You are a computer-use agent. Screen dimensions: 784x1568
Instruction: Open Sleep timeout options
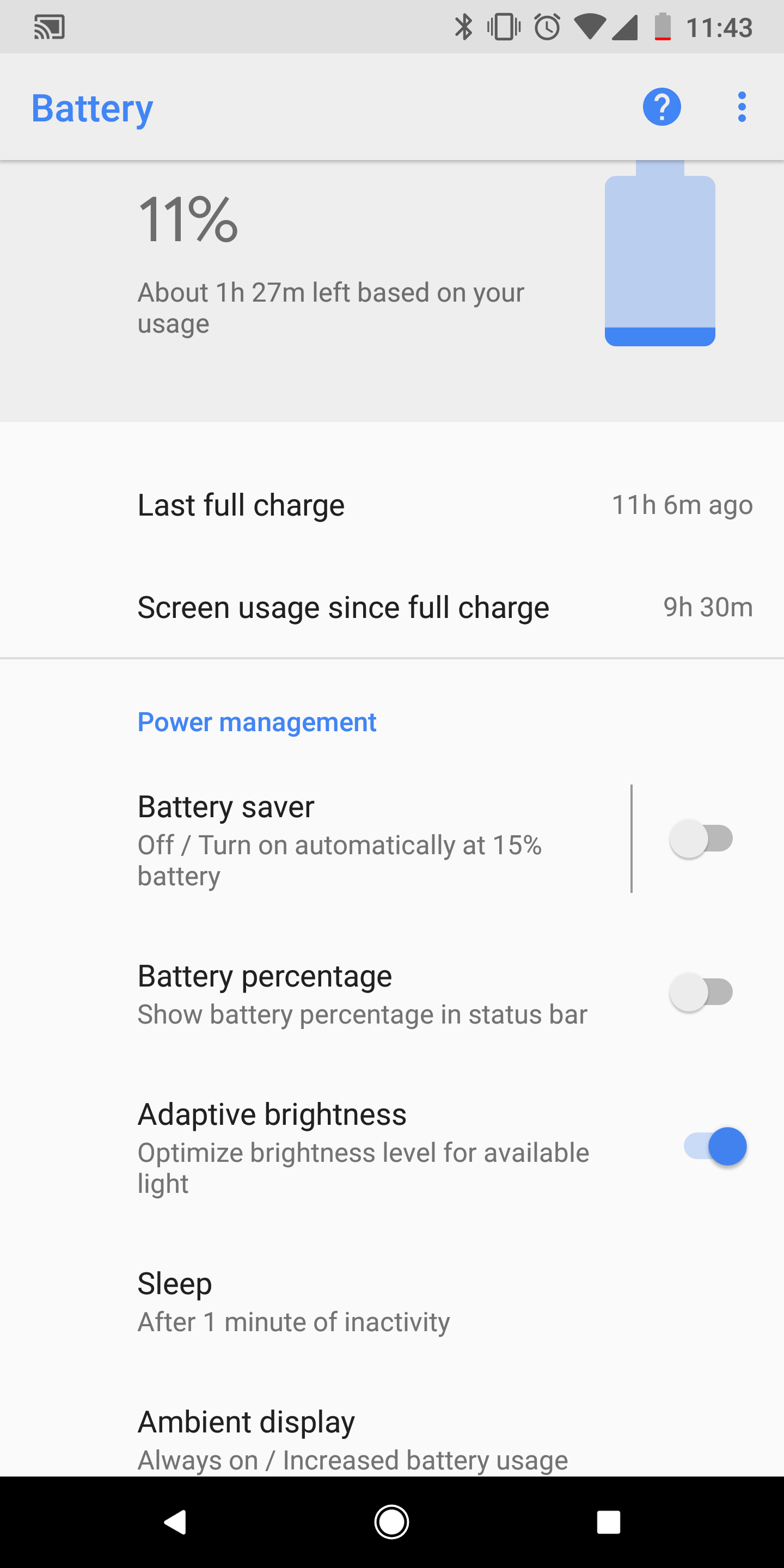pos(392,1303)
